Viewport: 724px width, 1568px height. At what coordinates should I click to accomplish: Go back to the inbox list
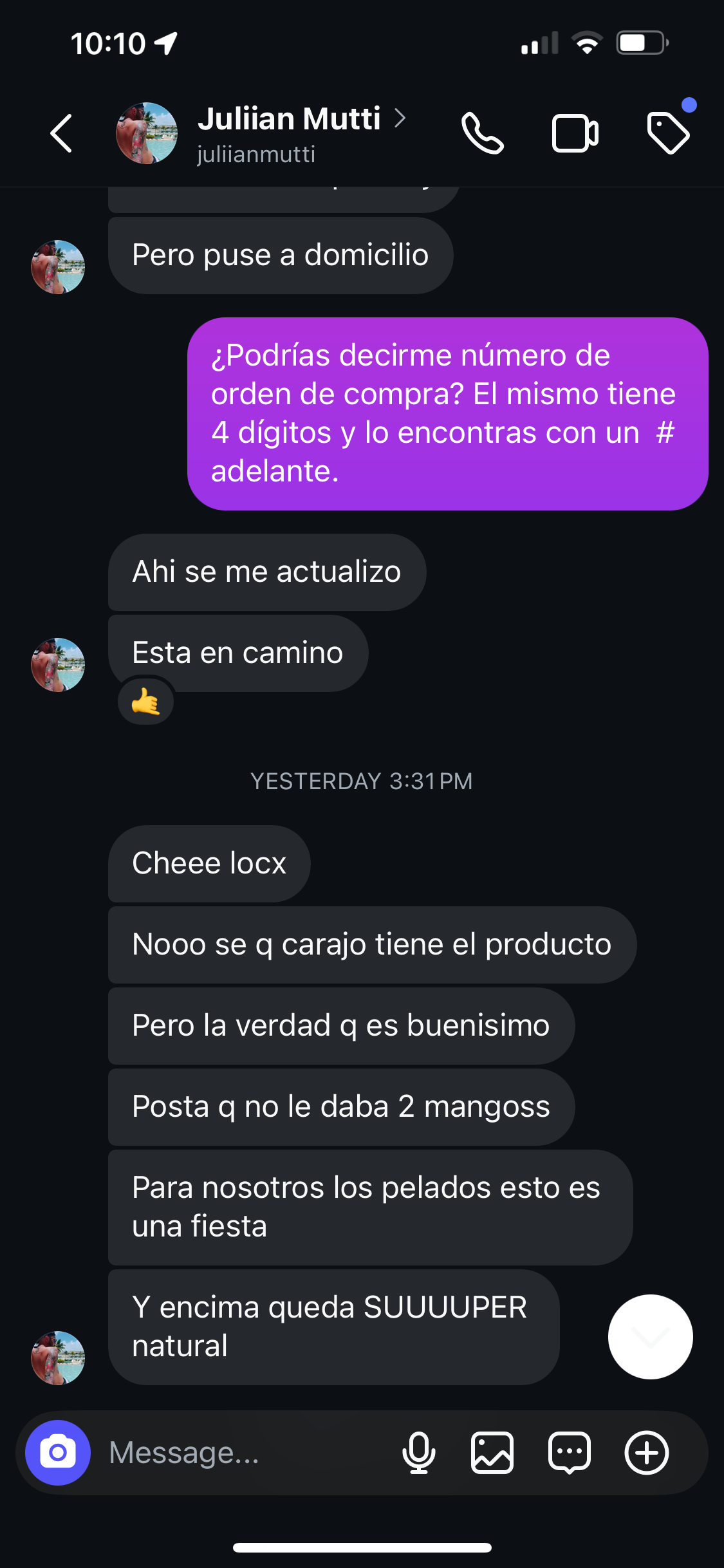pyautogui.click(x=61, y=133)
